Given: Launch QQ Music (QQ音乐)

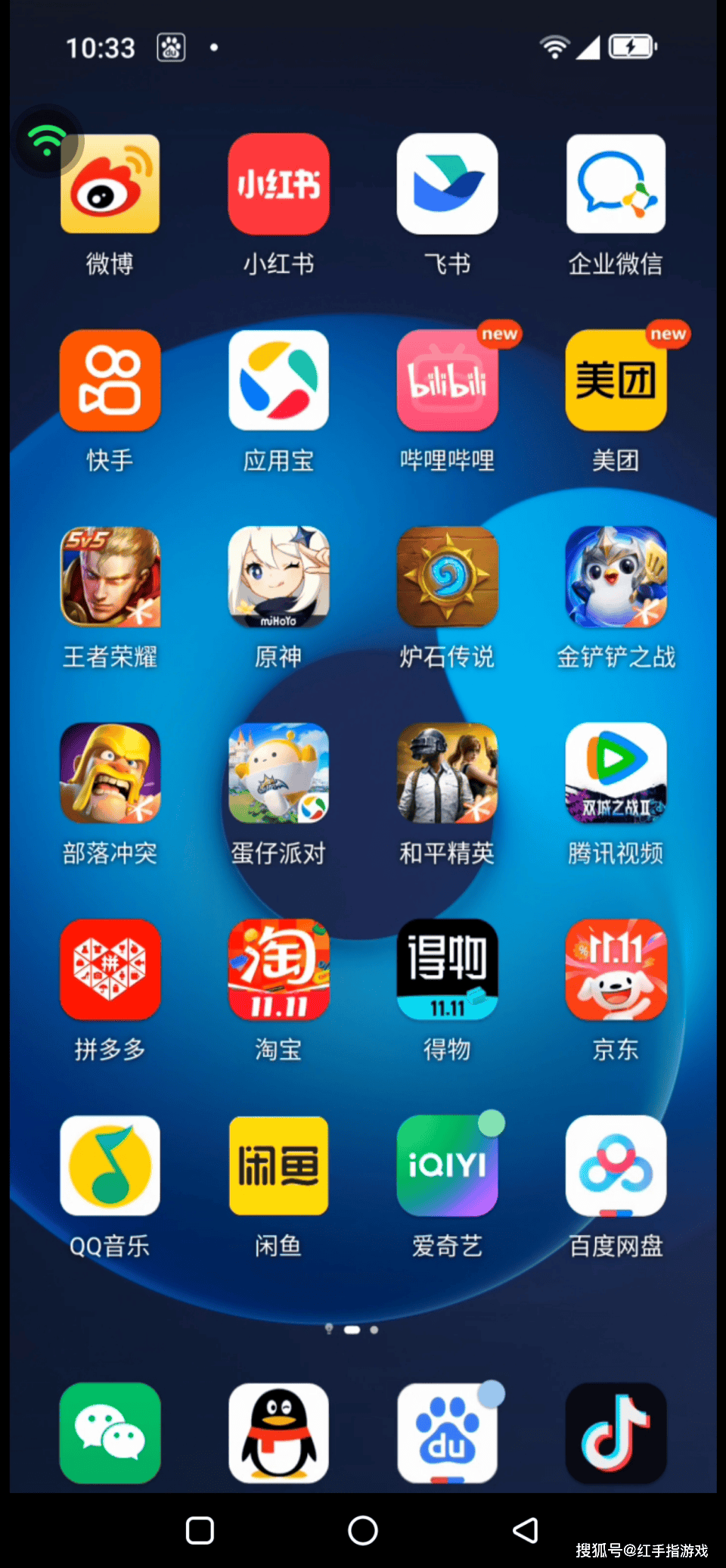Looking at the screenshot, I should 110,1165.
